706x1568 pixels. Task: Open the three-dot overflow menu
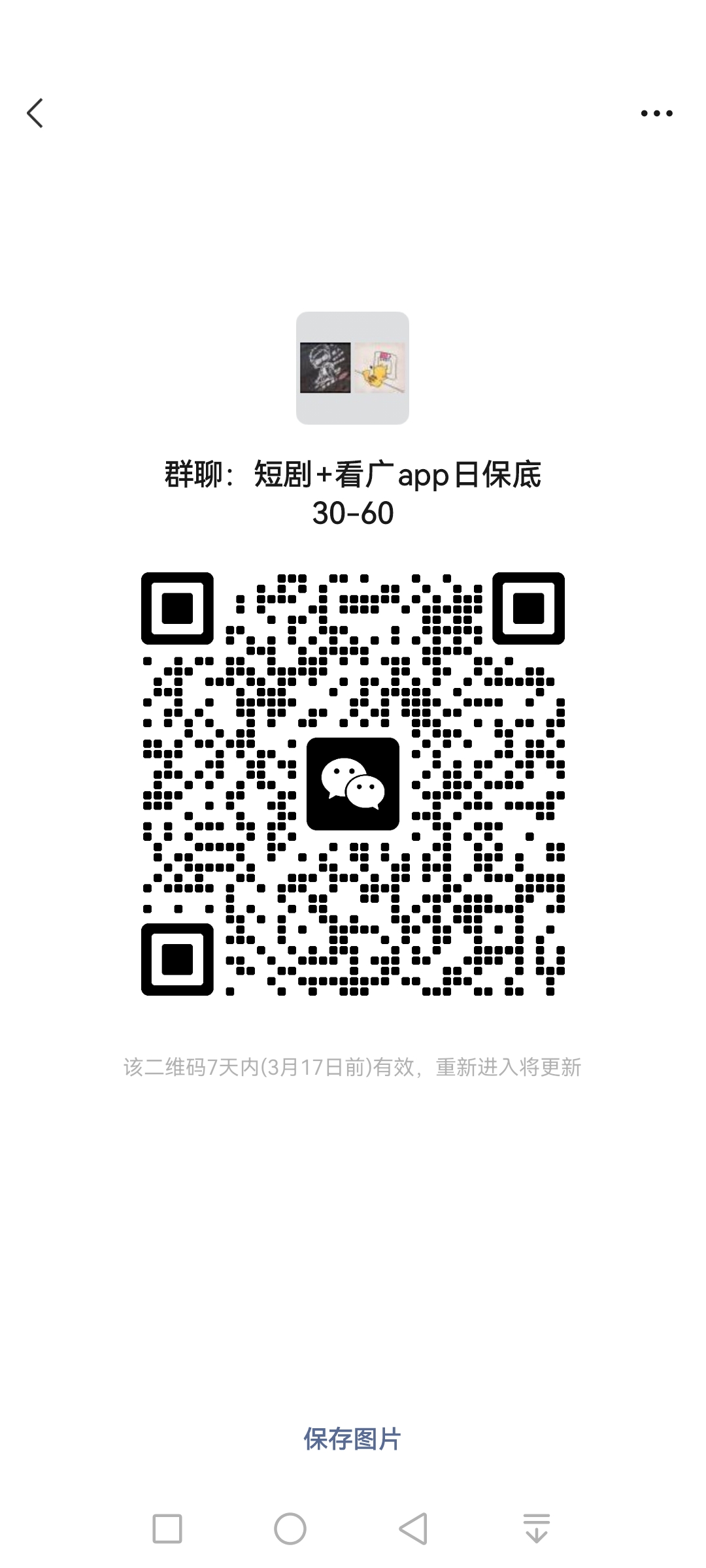[x=656, y=114]
